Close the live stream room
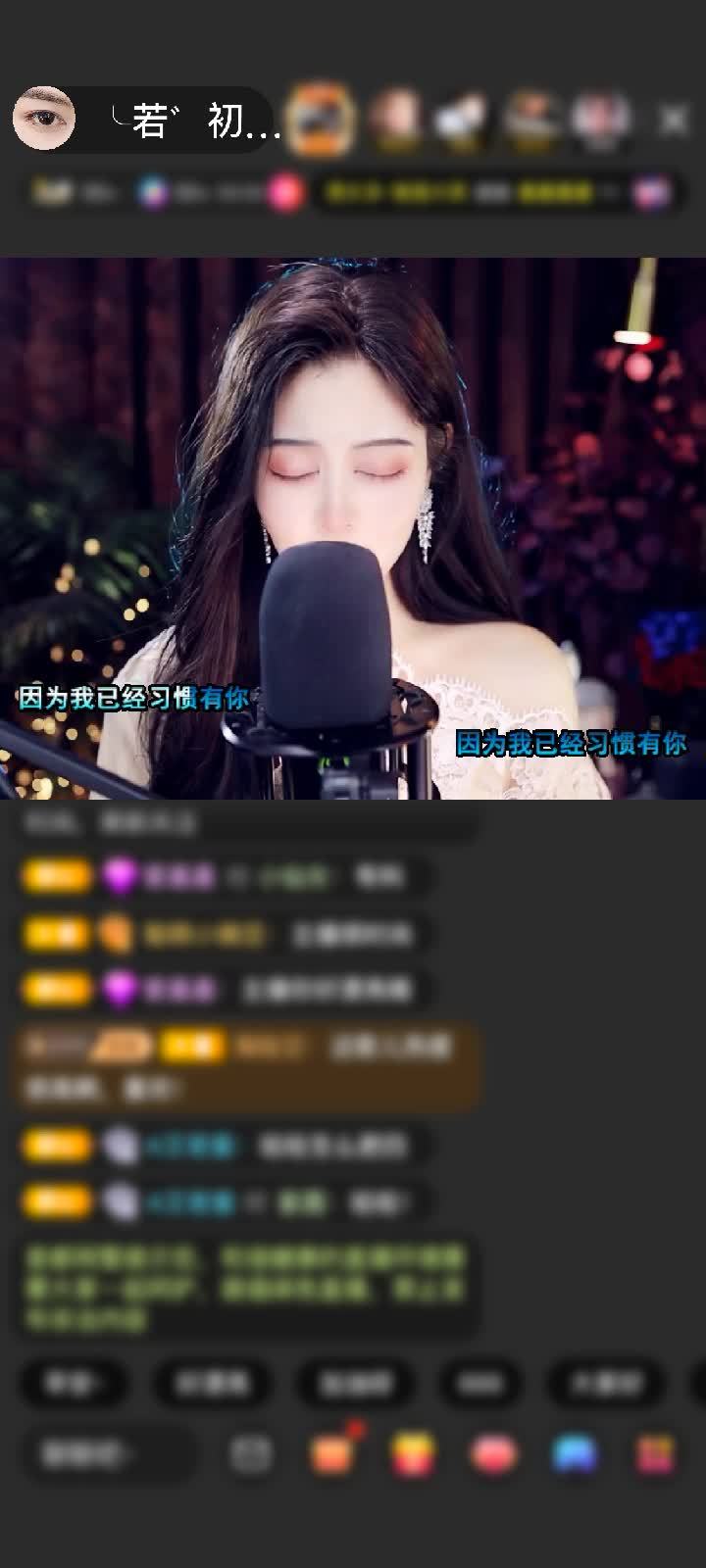The width and height of the screenshot is (706, 1568). tap(673, 120)
